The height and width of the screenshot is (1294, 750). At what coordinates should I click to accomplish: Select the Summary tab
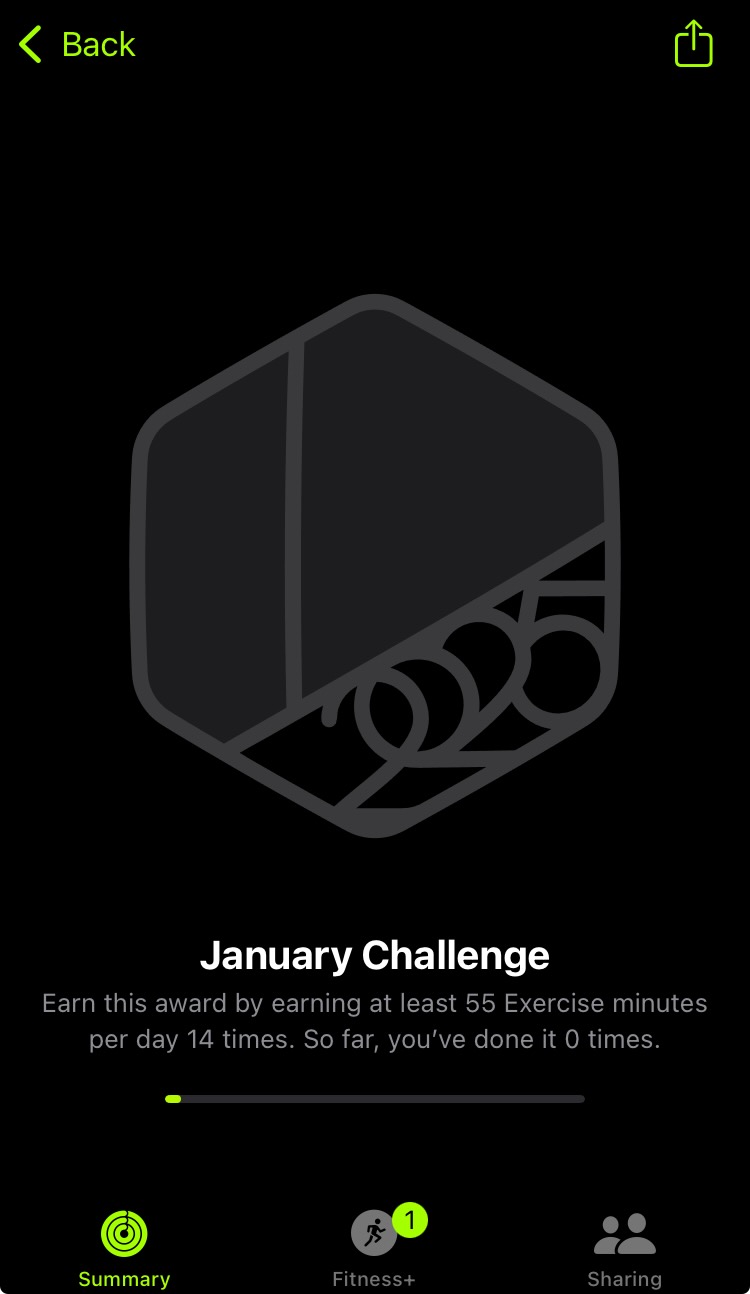(124, 1243)
